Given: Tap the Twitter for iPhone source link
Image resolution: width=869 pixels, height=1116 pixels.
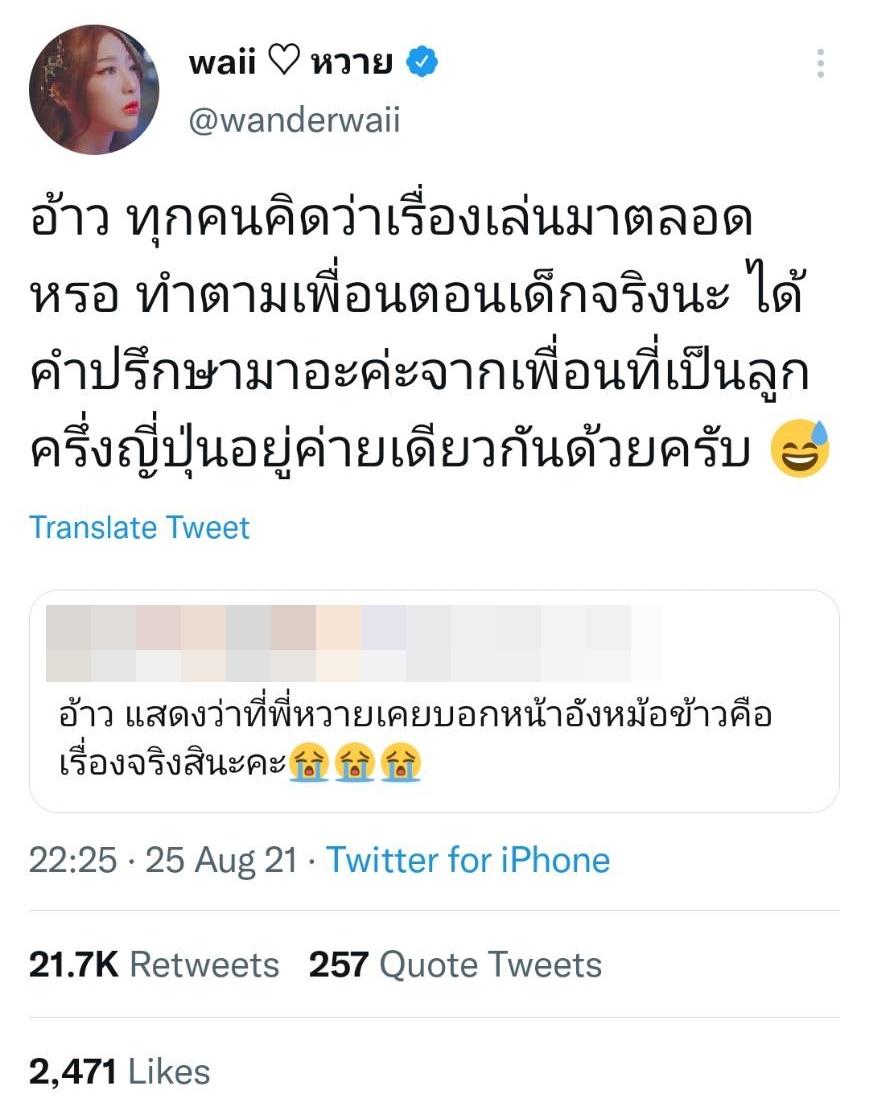Looking at the screenshot, I should tap(468, 860).
